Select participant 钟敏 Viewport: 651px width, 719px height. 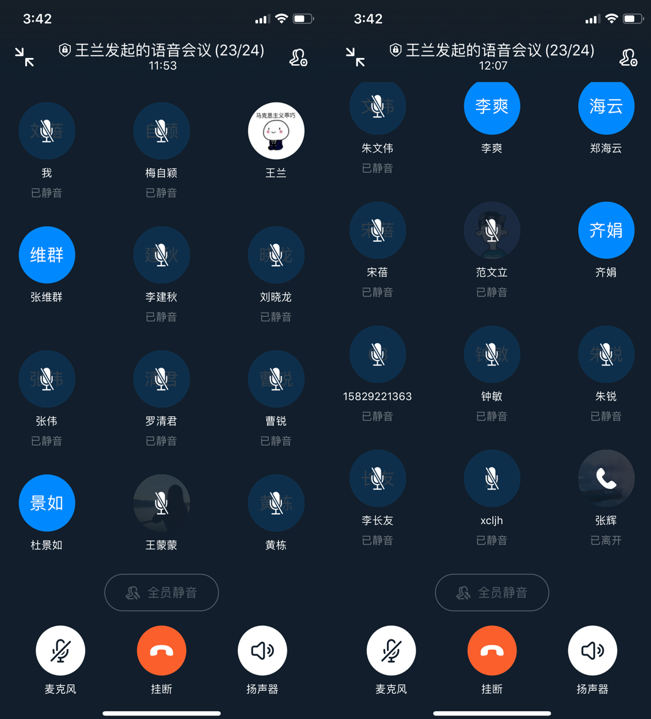click(492, 354)
